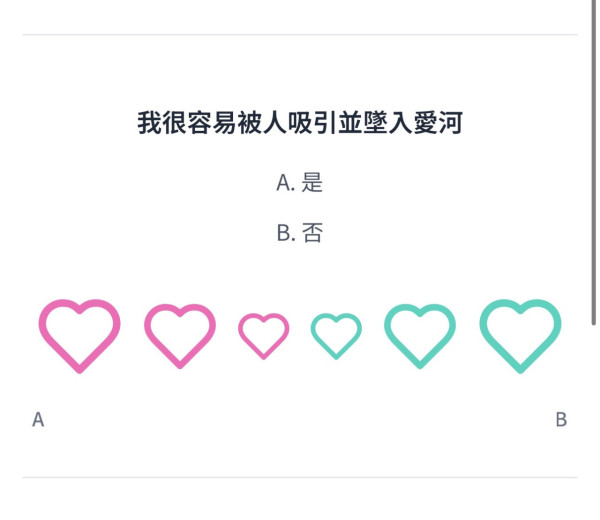The width and height of the screenshot is (600, 520).
Task: Choose the medium pink heart option
Action: coord(180,334)
